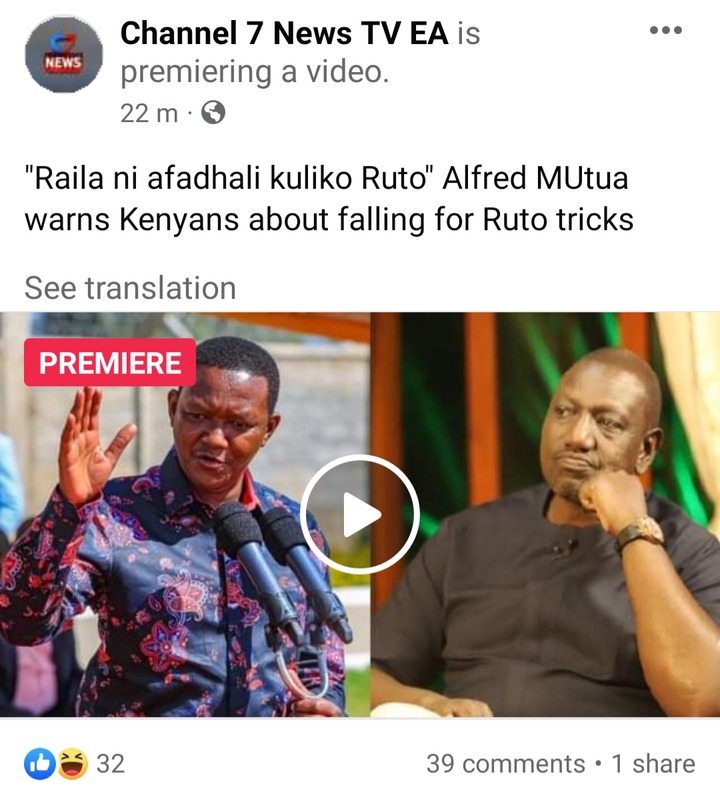This screenshot has width=720, height=799.
Task: View the 1 share details
Action: [653, 764]
